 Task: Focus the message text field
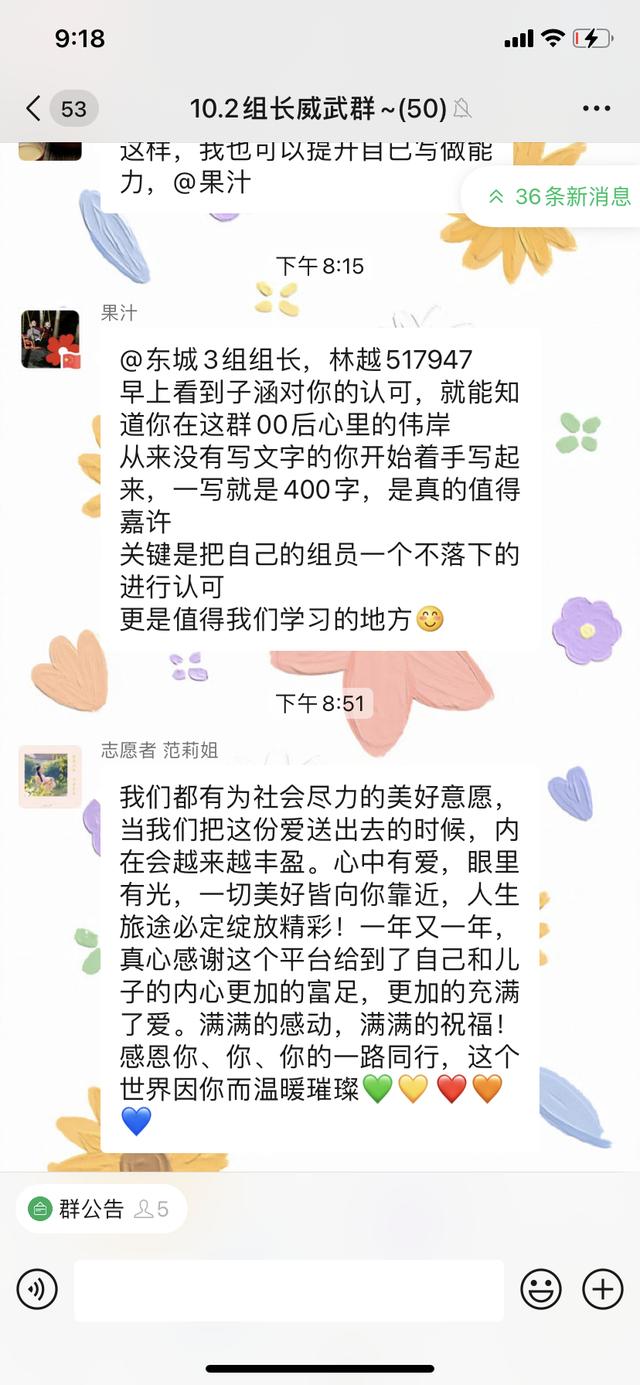[x=288, y=1290]
